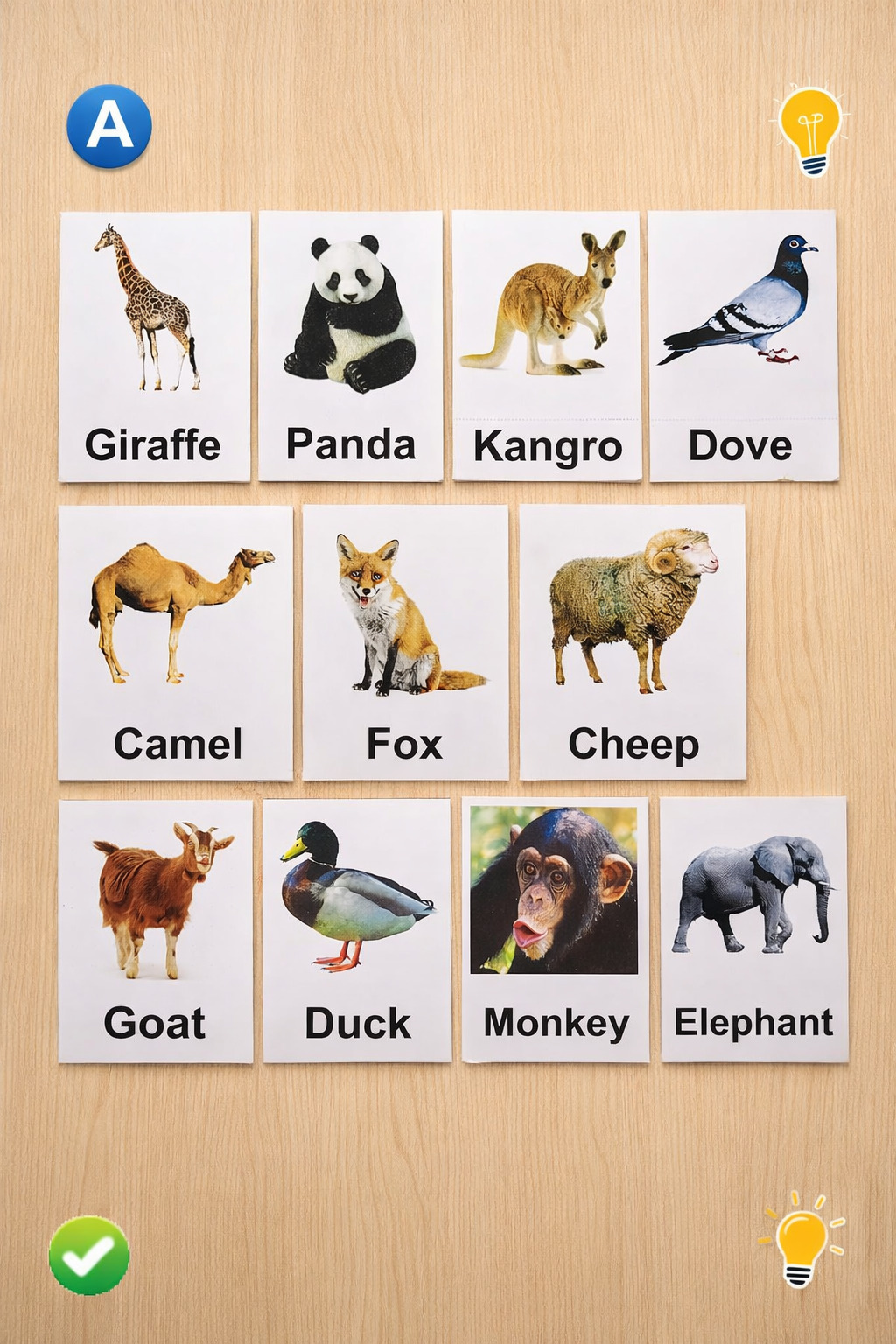Pick the Fox card

[x=405, y=642]
